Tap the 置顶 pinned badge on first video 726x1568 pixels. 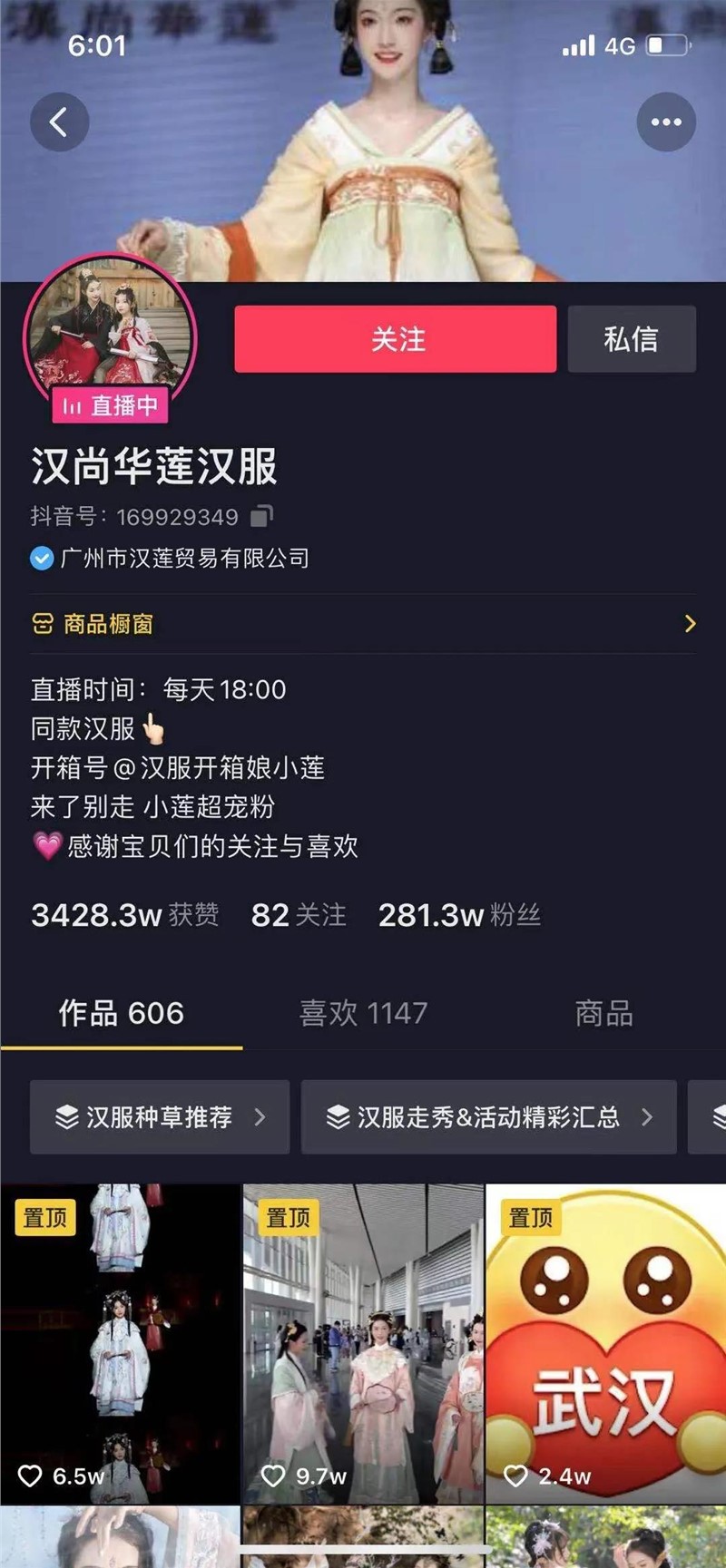[45, 1218]
